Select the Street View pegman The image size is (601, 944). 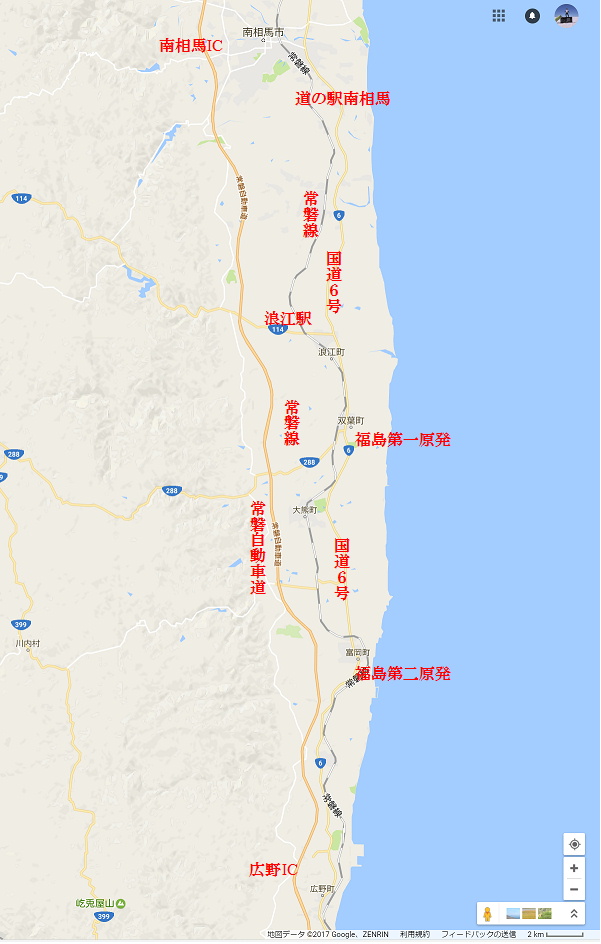click(x=488, y=914)
